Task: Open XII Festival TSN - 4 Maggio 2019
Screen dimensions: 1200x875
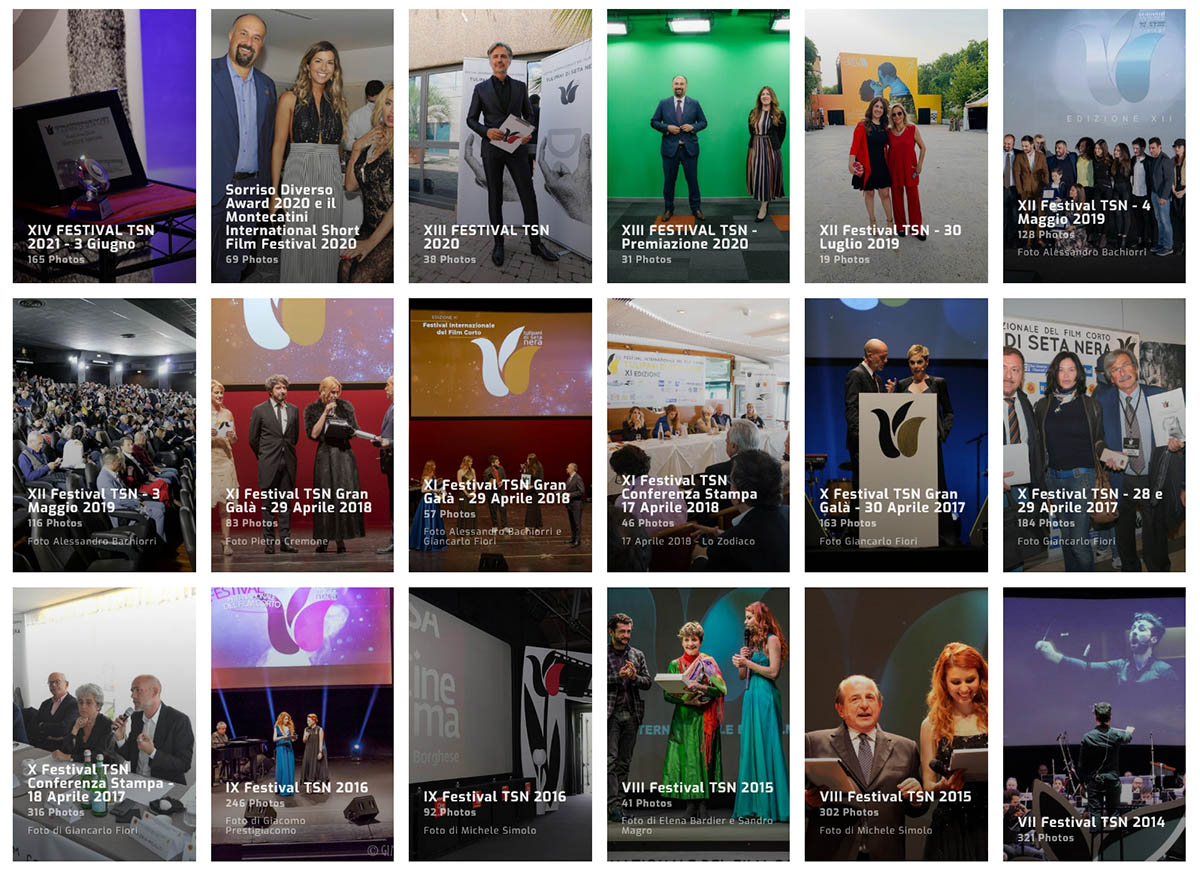Action: coord(1094,146)
